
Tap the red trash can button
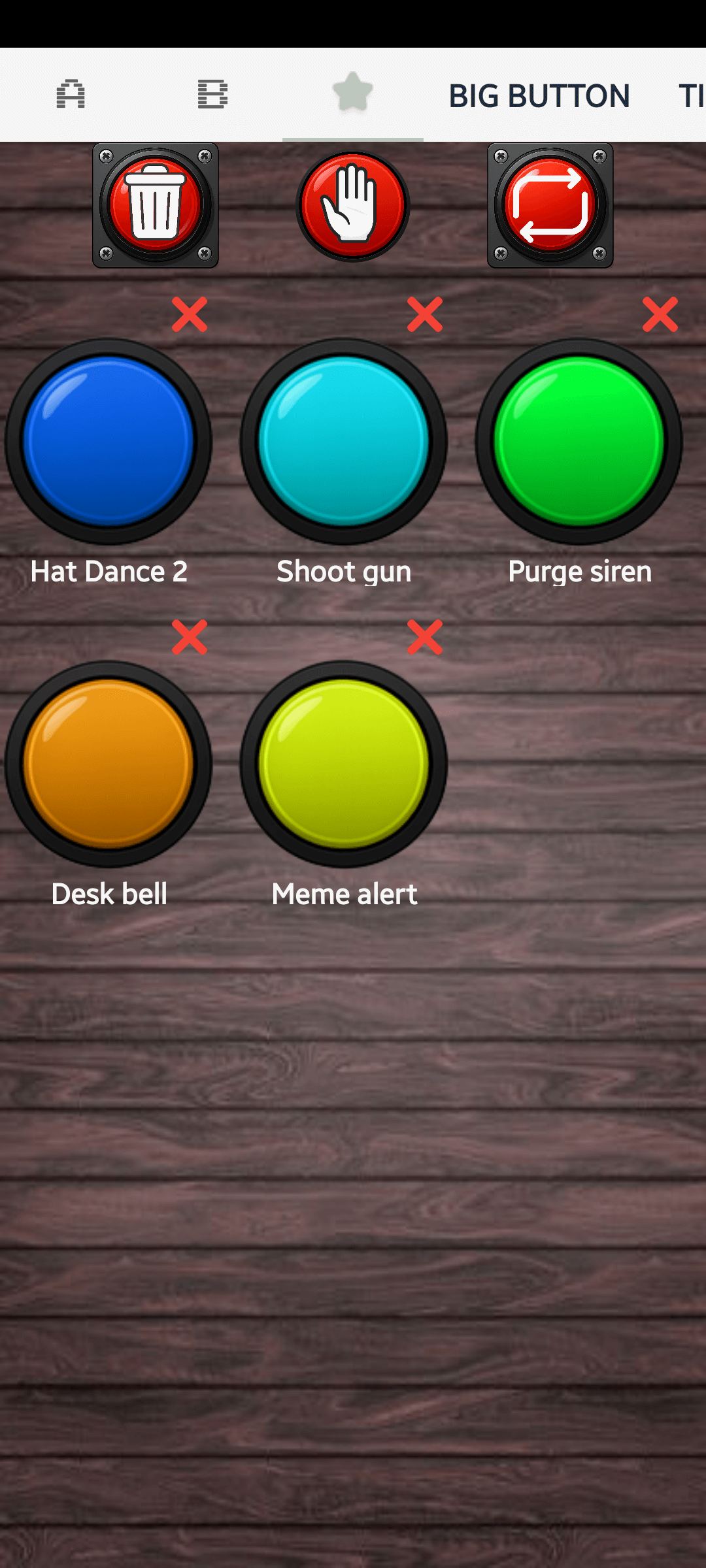pyautogui.click(x=156, y=205)
